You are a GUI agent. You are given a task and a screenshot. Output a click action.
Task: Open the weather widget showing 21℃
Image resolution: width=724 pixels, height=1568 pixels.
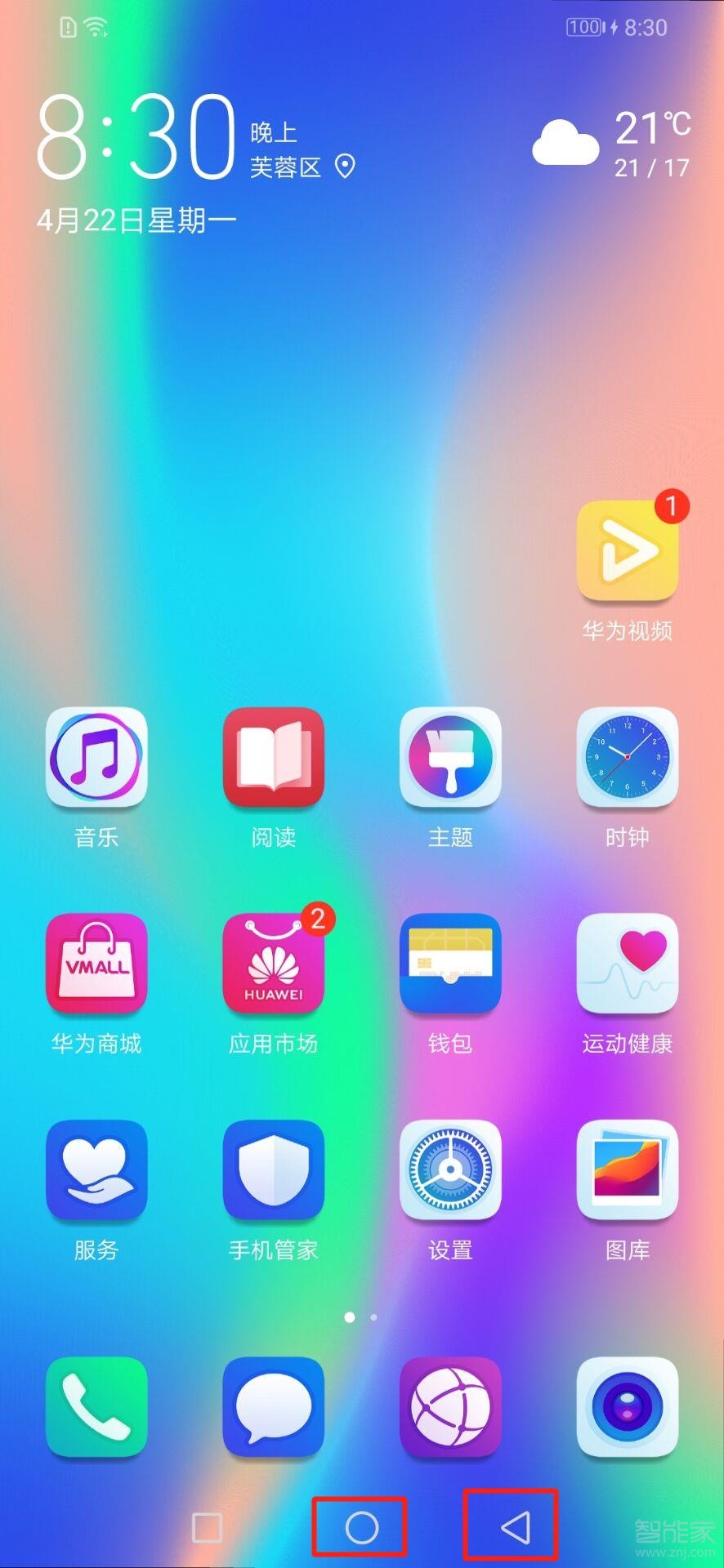[x=613, y=145]
